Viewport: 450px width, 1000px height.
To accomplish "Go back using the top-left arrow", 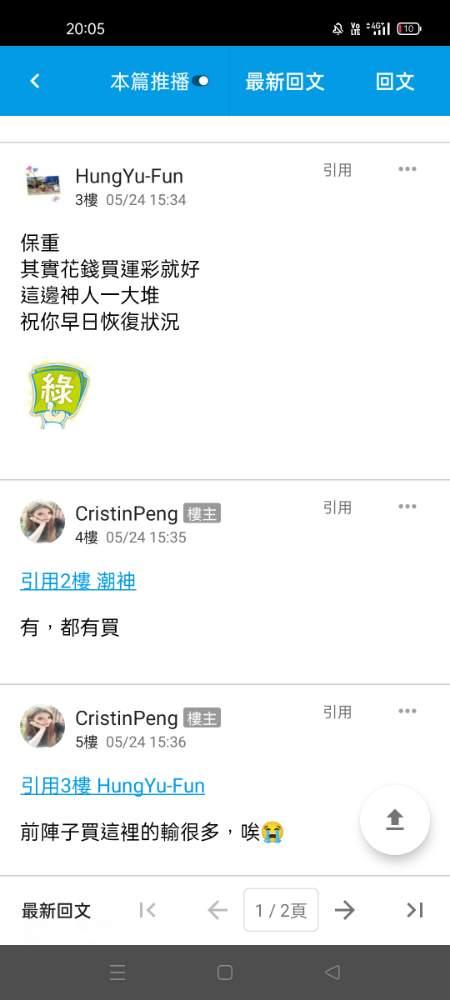I will [35, 81].
